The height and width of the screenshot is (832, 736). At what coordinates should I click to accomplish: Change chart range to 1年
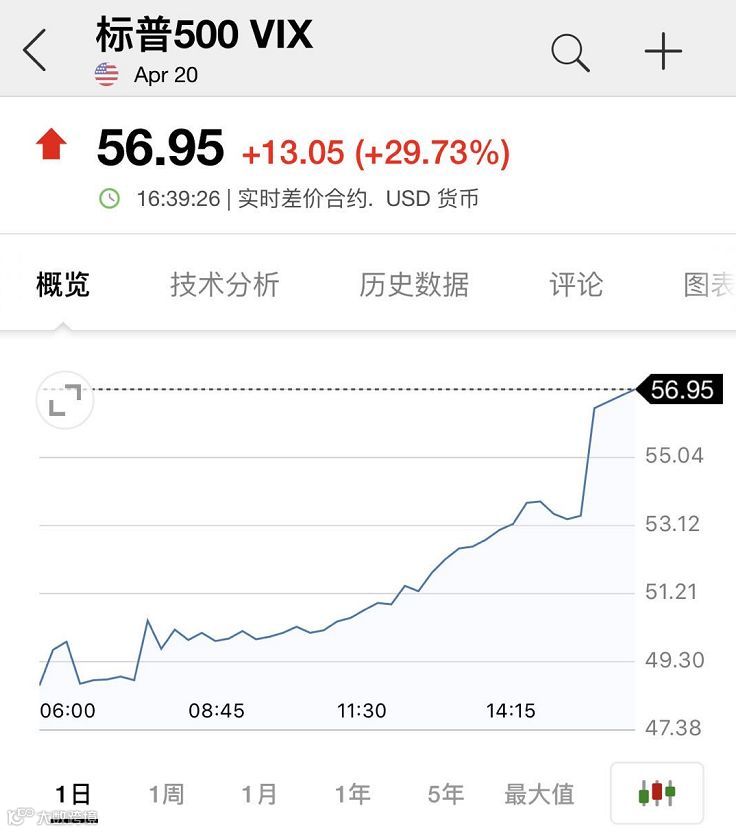coord(352,794)
